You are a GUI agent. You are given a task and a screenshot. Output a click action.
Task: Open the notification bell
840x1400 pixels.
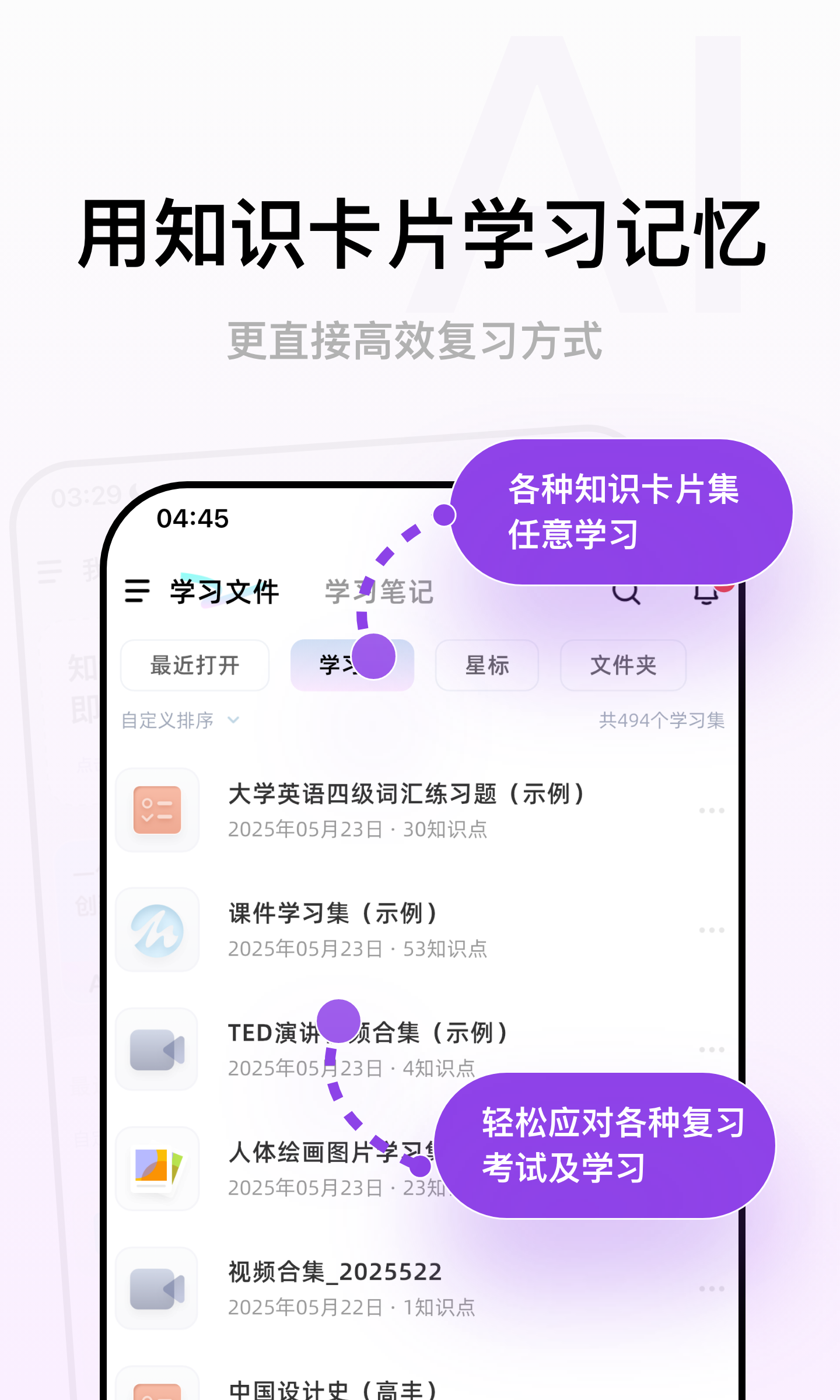click(706, 594)
